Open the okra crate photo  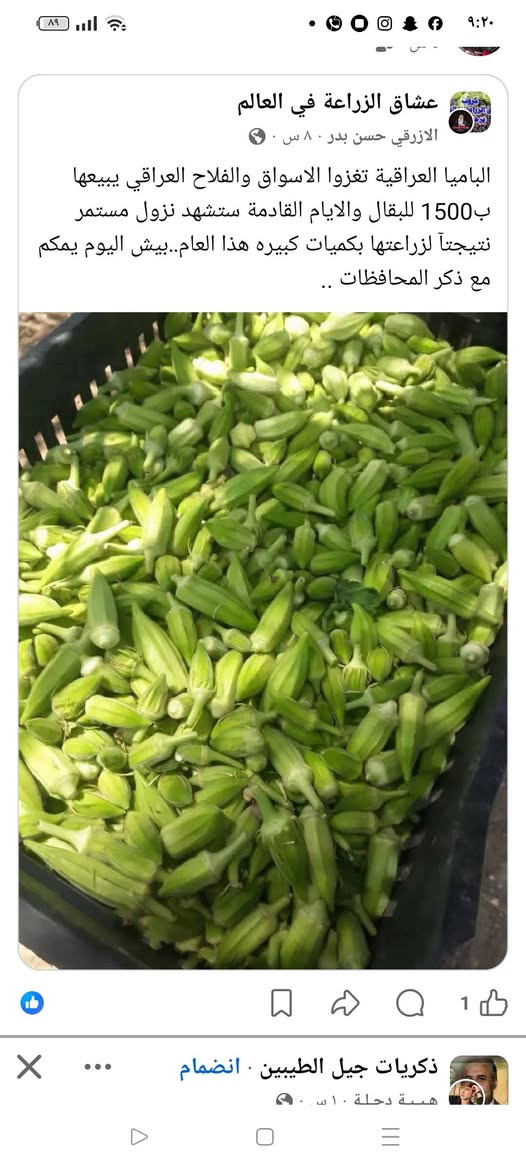(x=263, y=640)
